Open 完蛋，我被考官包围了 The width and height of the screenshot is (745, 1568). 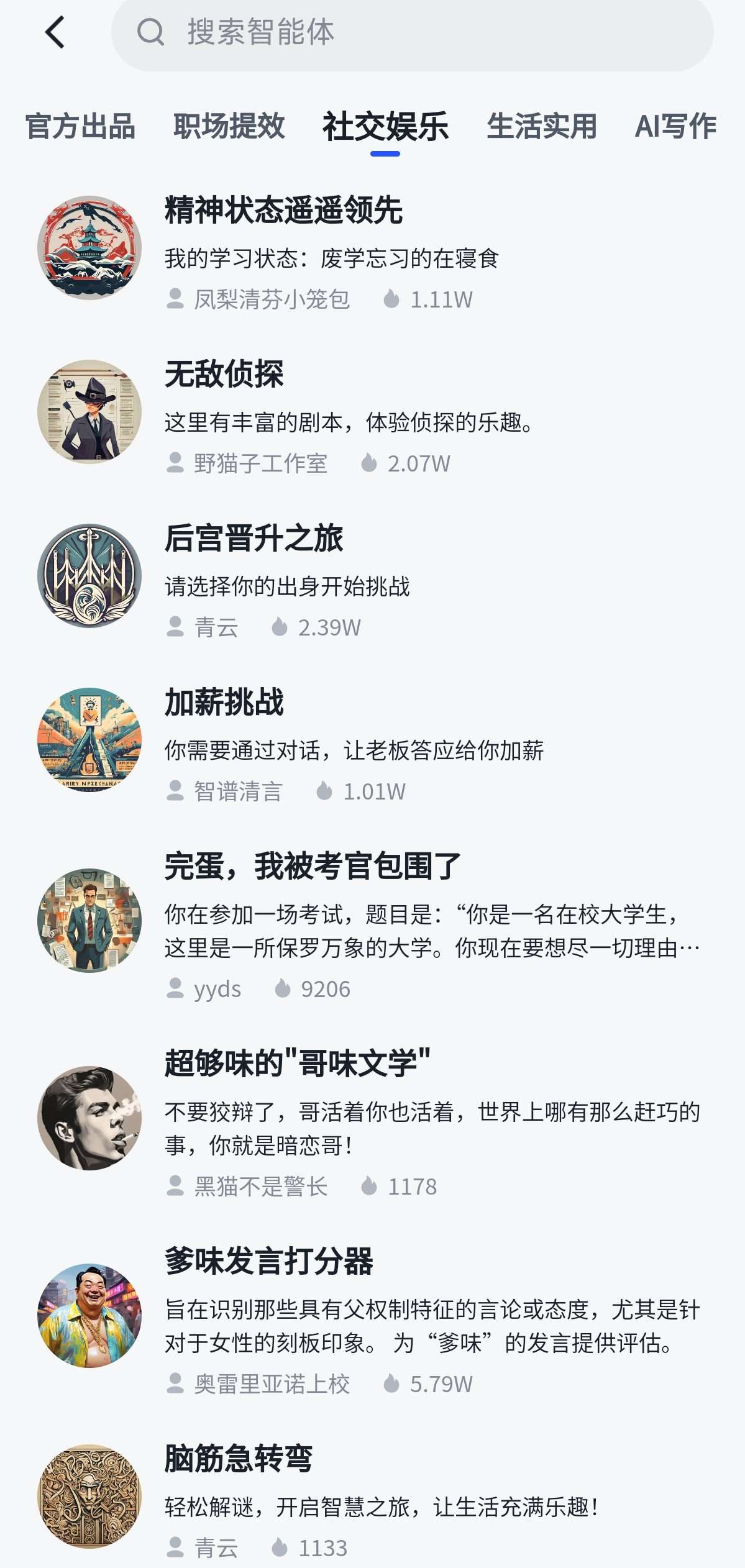point(312,866)
